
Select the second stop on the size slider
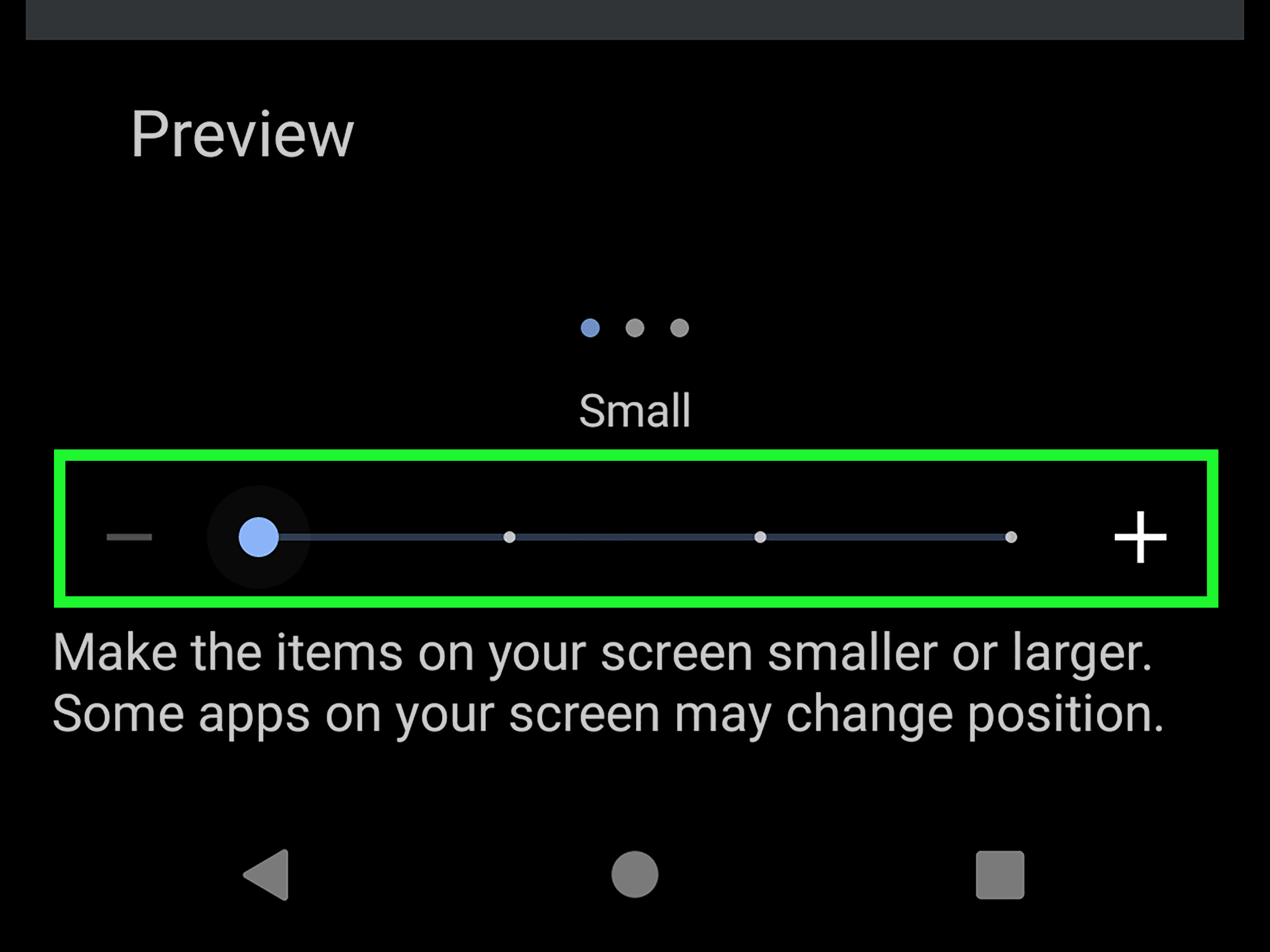pyautogui.click(x=509, y=537)
